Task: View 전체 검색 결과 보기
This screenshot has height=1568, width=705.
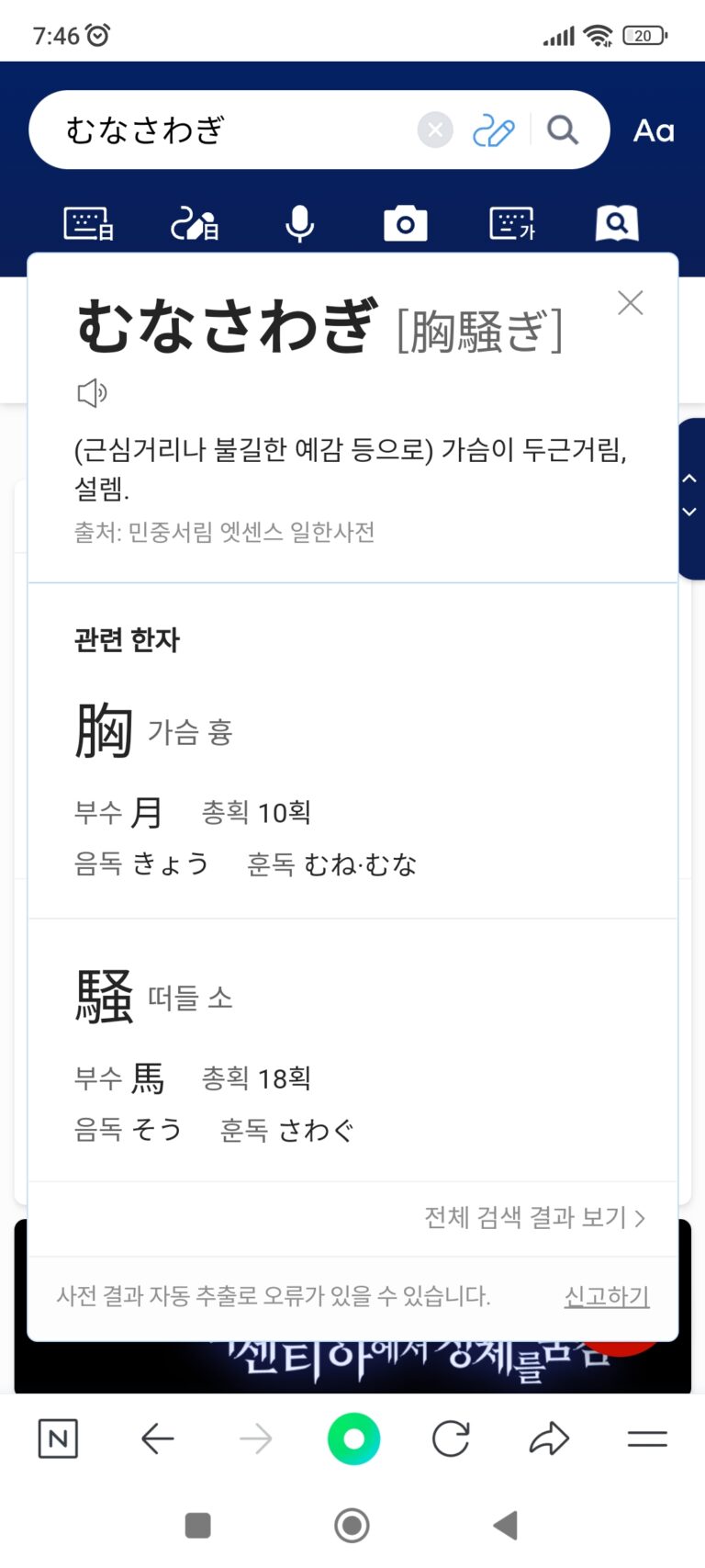Action: click(x=535, y=1217)
